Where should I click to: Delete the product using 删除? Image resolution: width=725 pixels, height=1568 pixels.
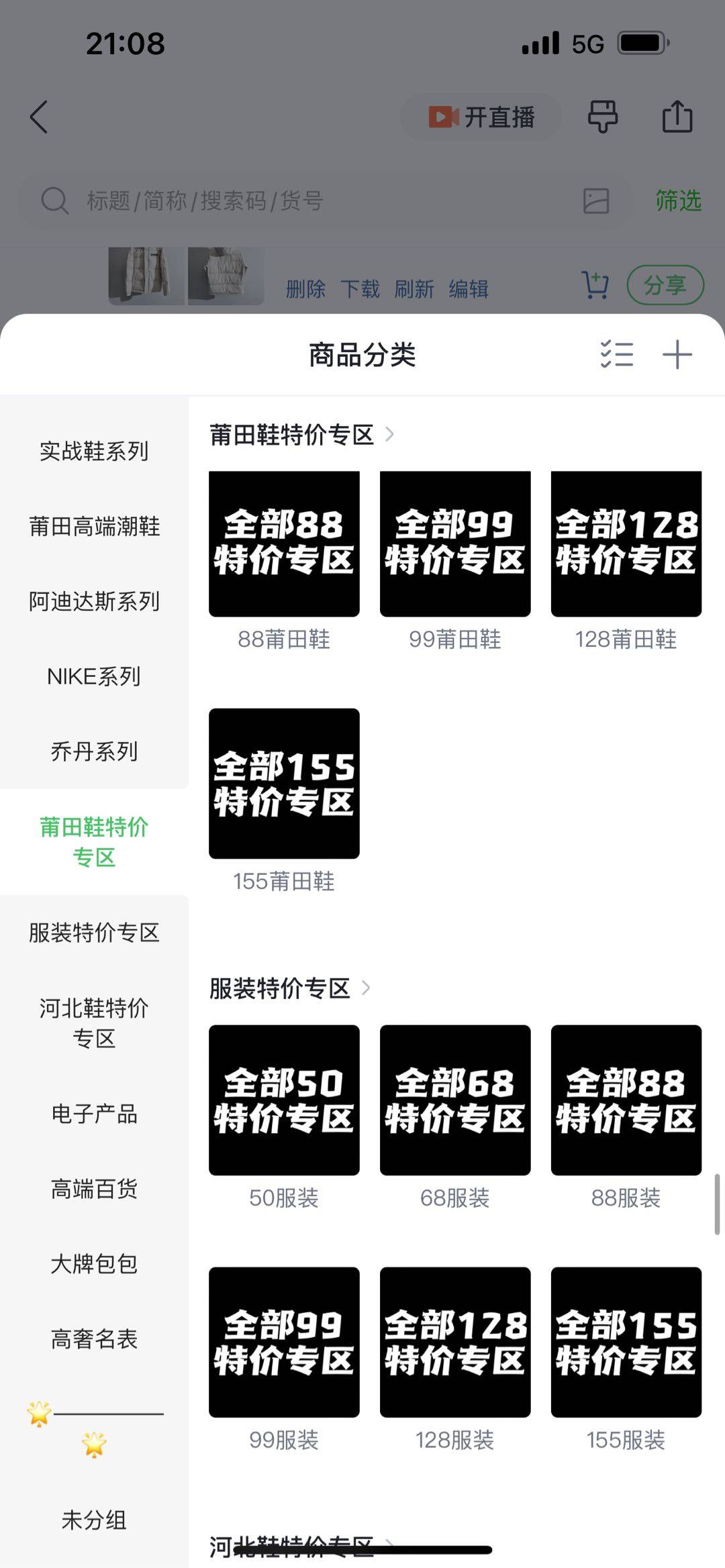tap(305, 287)
